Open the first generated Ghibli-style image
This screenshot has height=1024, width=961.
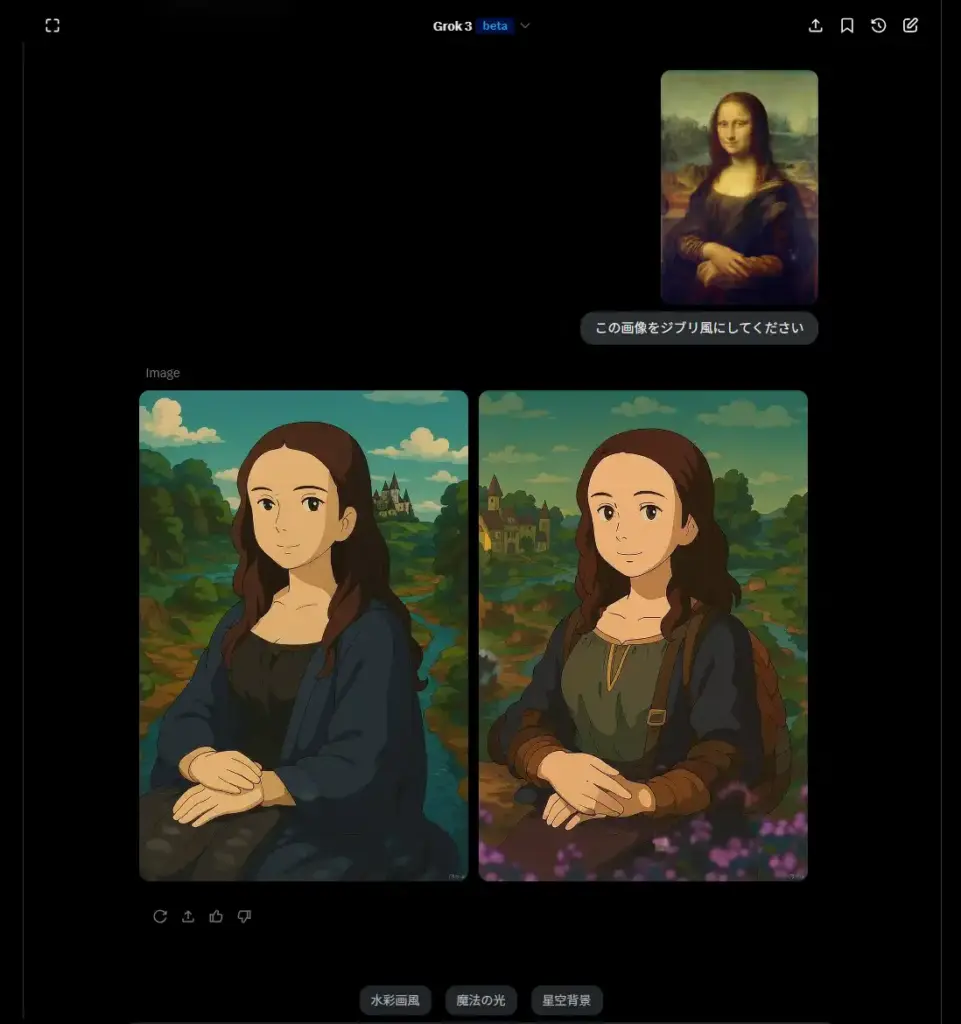303,635
